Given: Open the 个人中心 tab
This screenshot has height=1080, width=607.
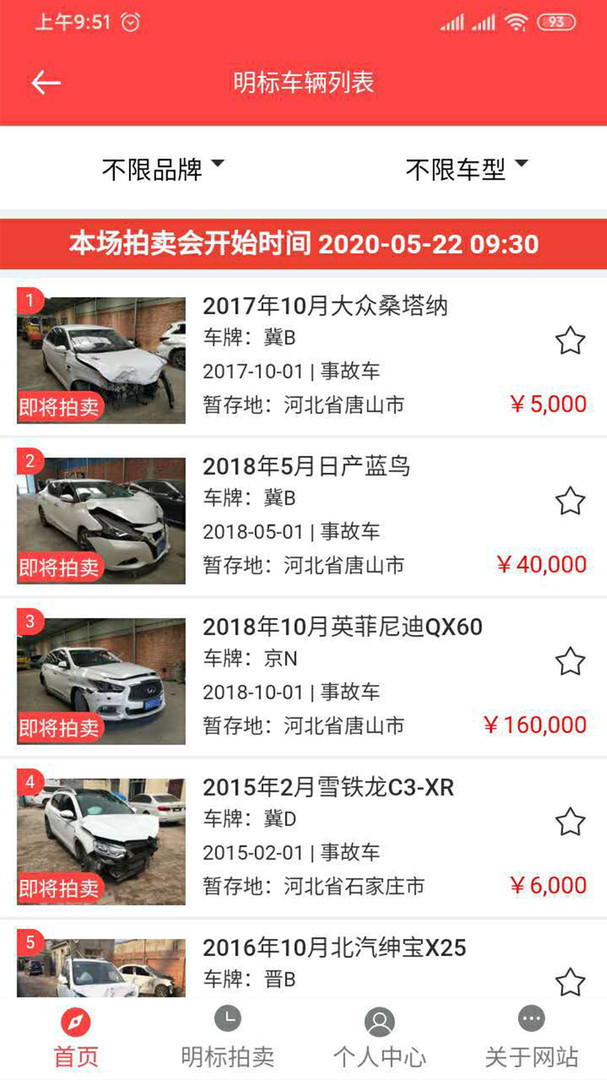Looking at the screenshot, I should click(380, 1039).
